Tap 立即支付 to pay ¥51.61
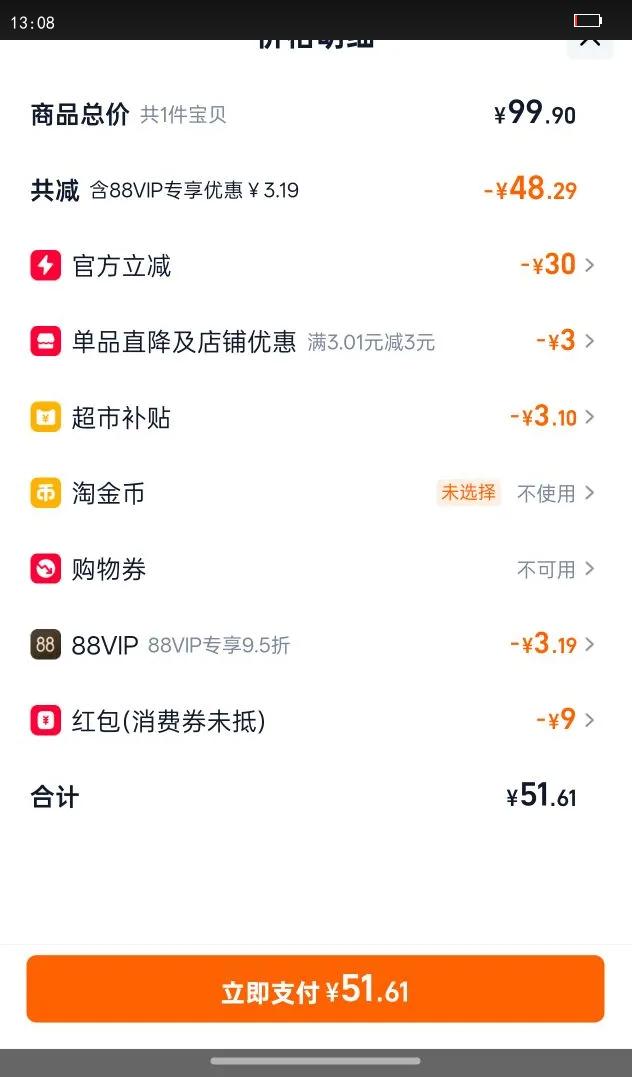The height and width of the screenshot is (1077, 632). (x=315, y=989)
